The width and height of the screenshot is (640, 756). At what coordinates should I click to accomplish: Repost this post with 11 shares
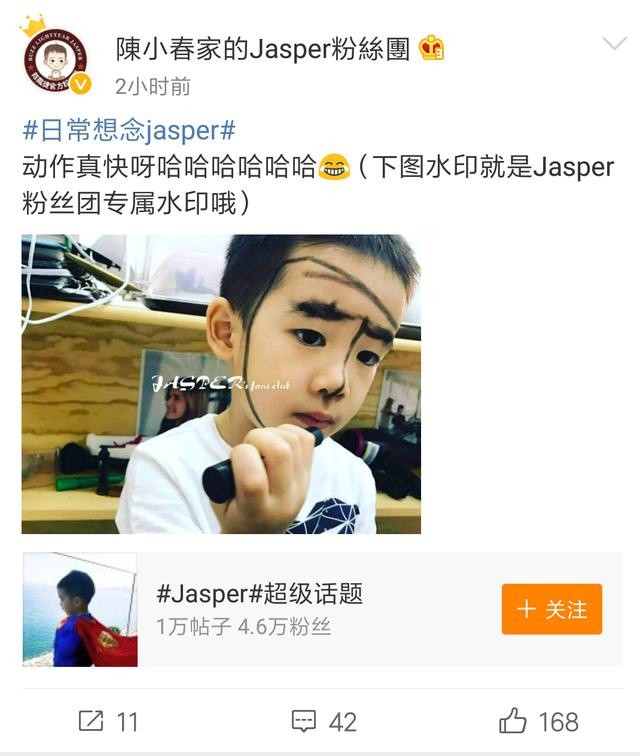pyautogui.click(x=108, y=721)
